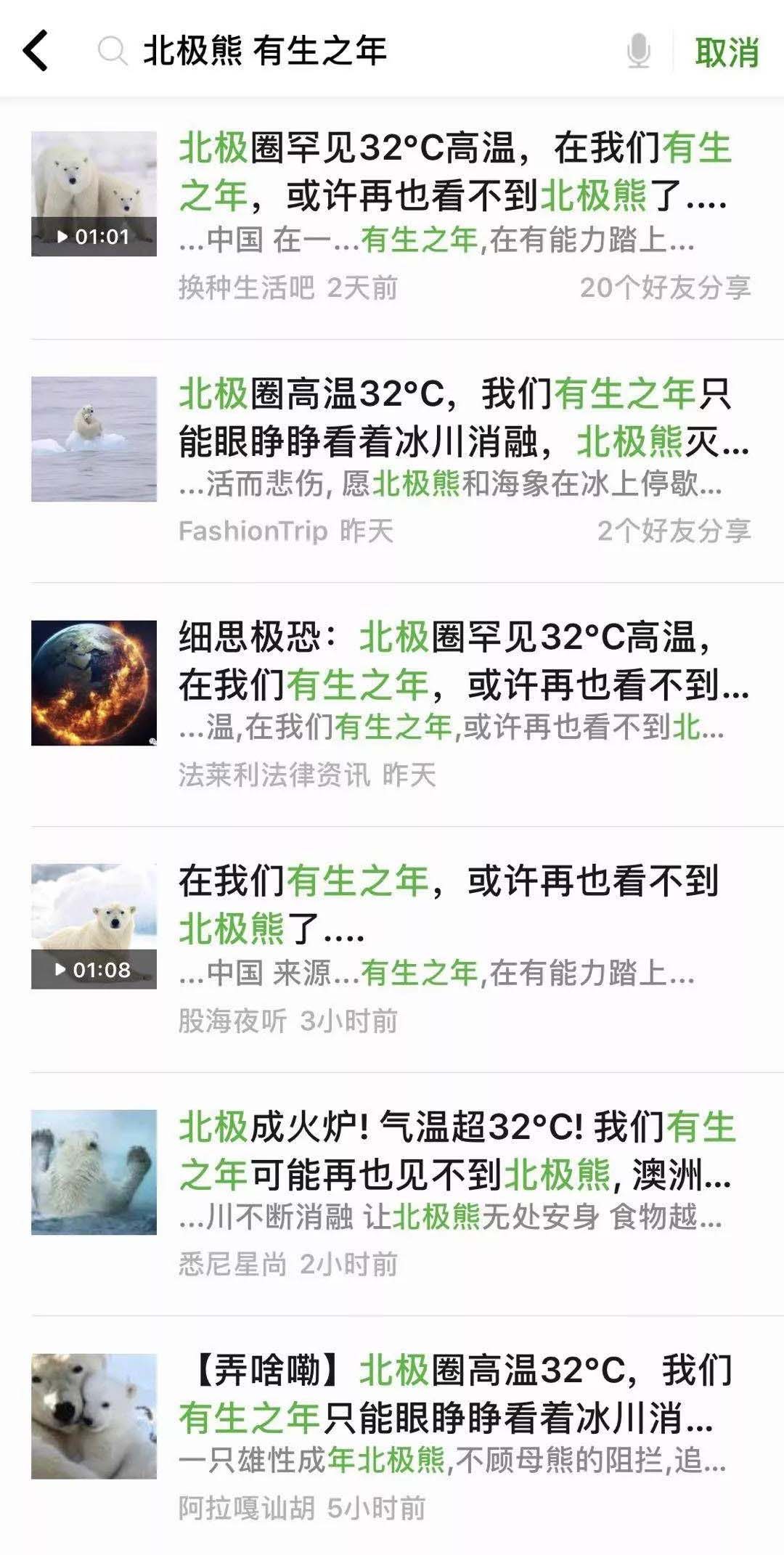Go back using the top-left arrow

[x=36, y=51]
